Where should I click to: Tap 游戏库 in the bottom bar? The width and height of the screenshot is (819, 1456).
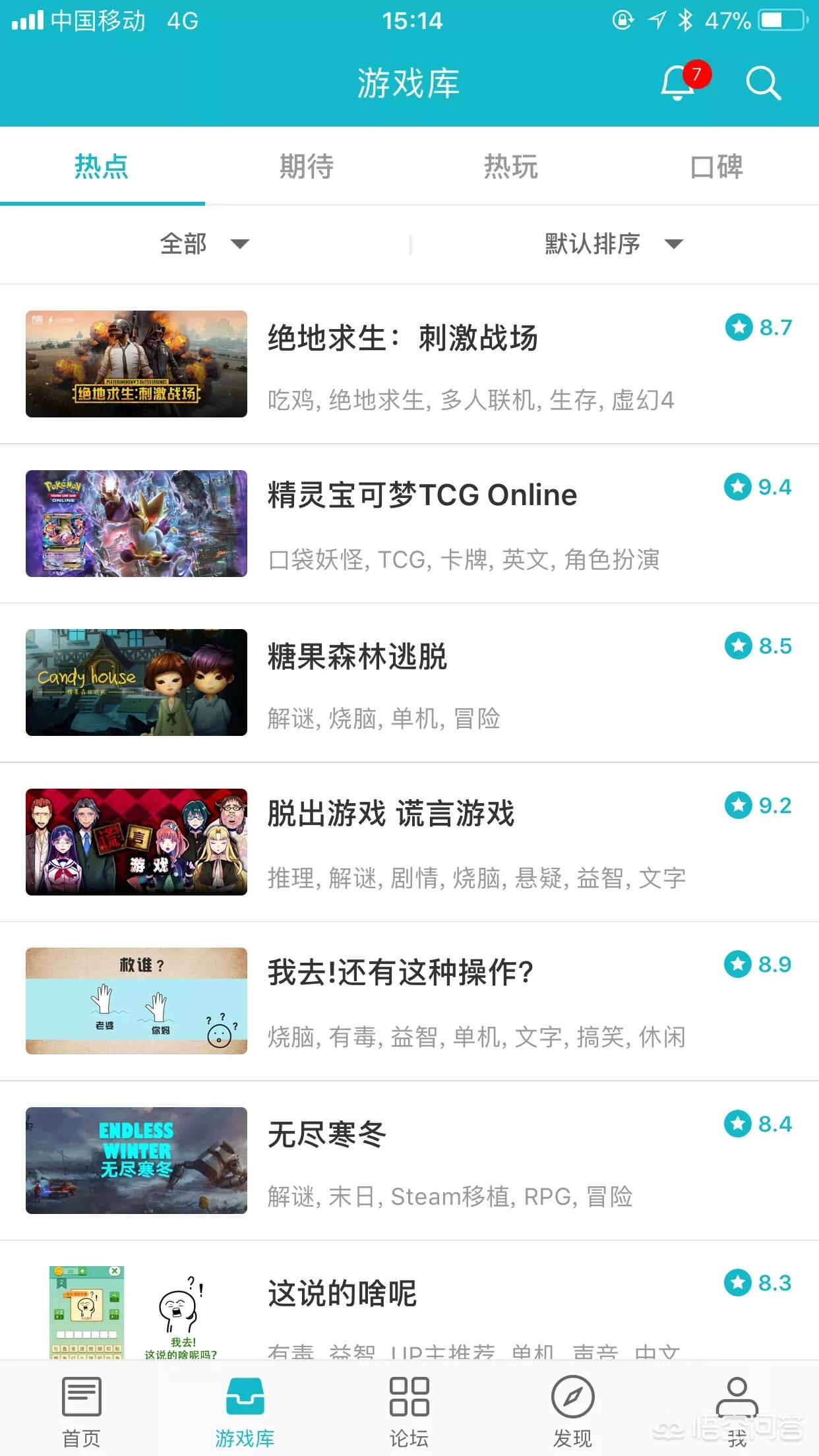pyautogui.click(x=245, y=1409)
